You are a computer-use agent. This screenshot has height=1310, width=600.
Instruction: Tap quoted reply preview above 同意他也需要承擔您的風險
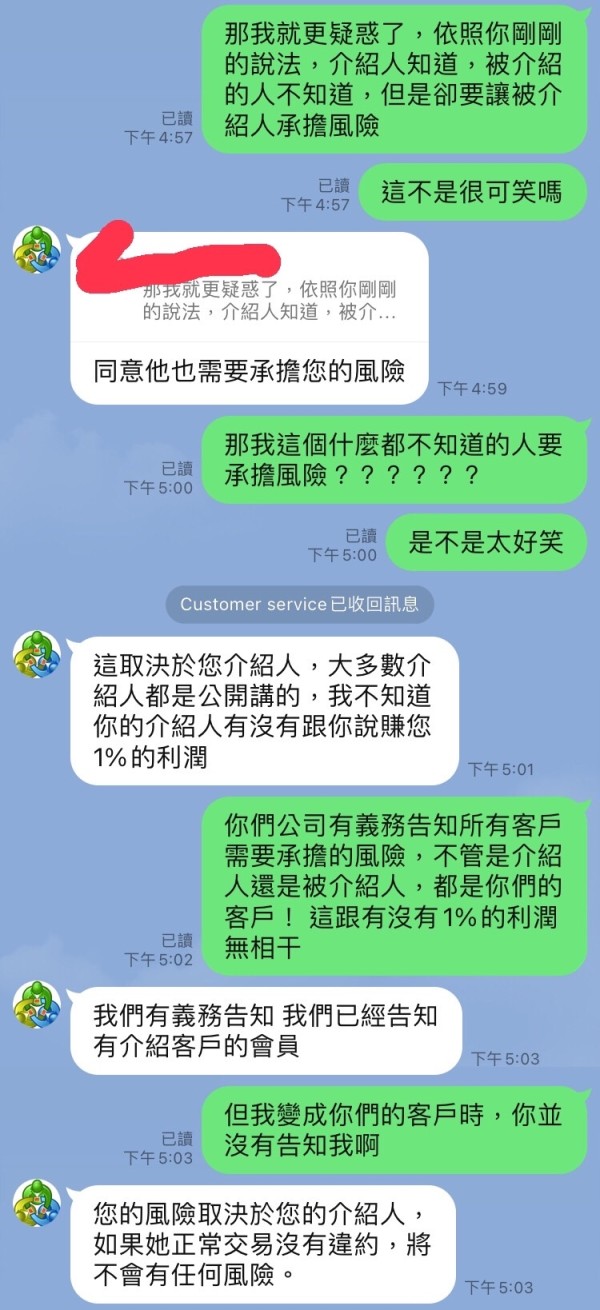pyautogui.click(x=249, y=288)
